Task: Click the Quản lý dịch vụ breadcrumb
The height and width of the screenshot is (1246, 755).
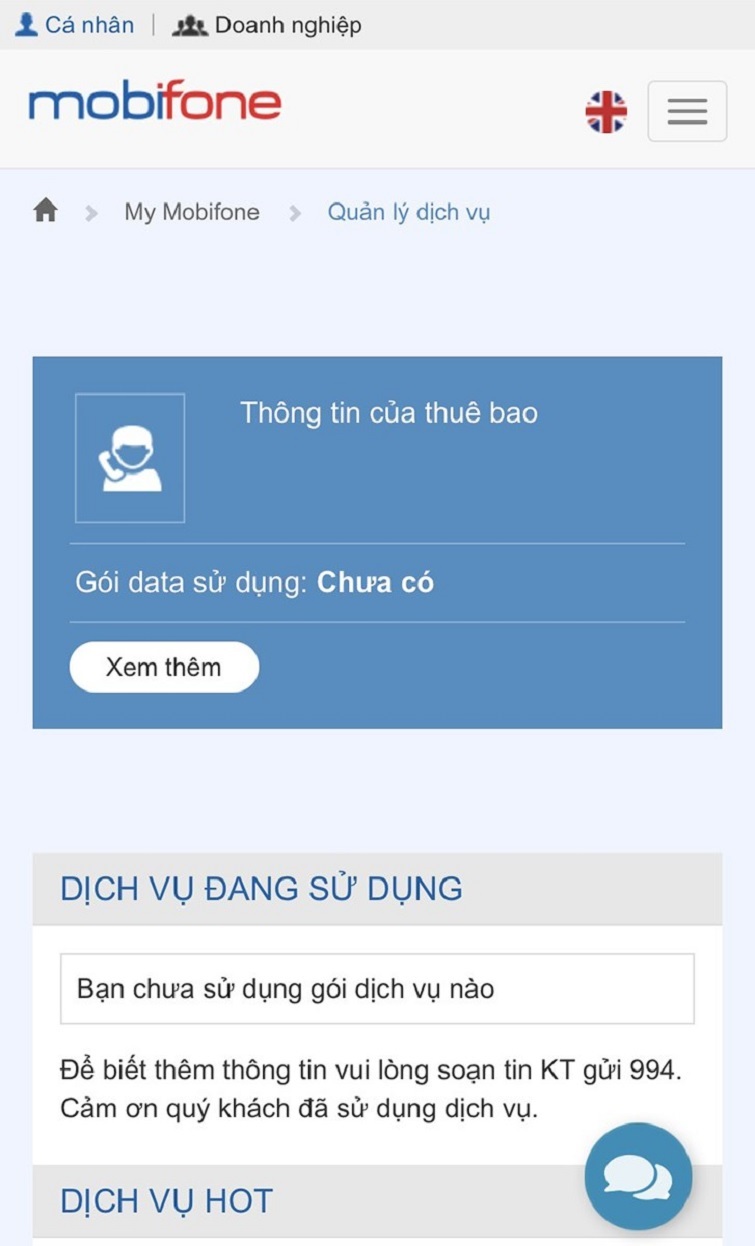Action: point(409,211)
